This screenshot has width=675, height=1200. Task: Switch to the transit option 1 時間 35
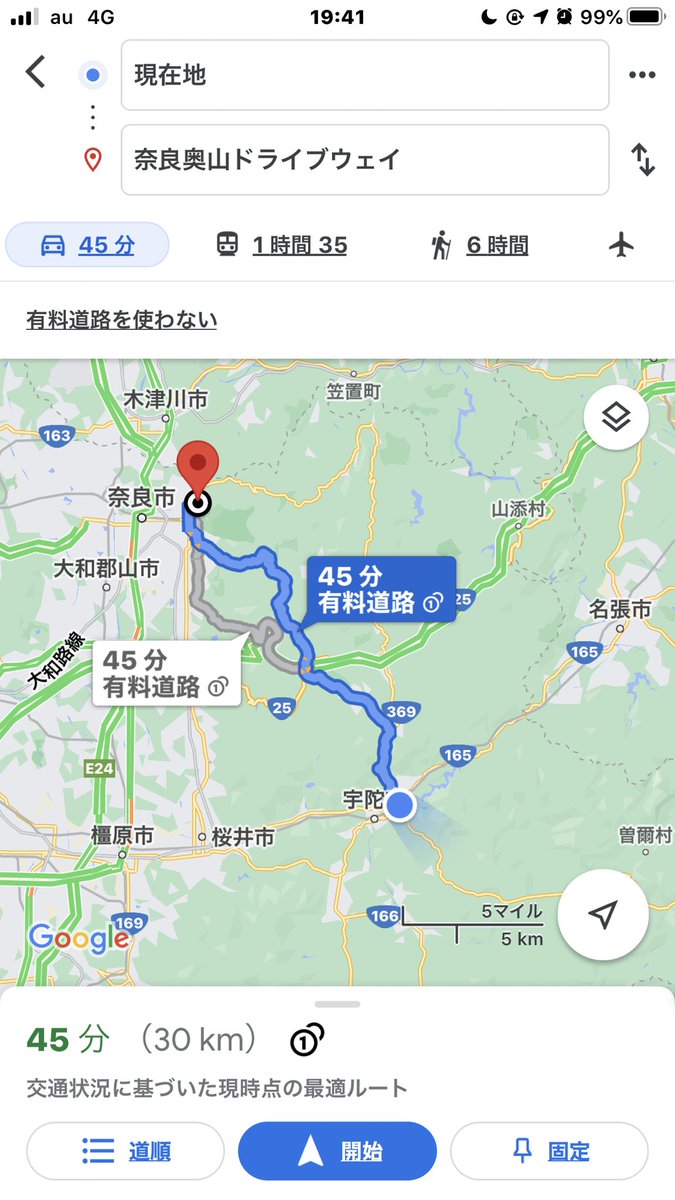(282, 245)
